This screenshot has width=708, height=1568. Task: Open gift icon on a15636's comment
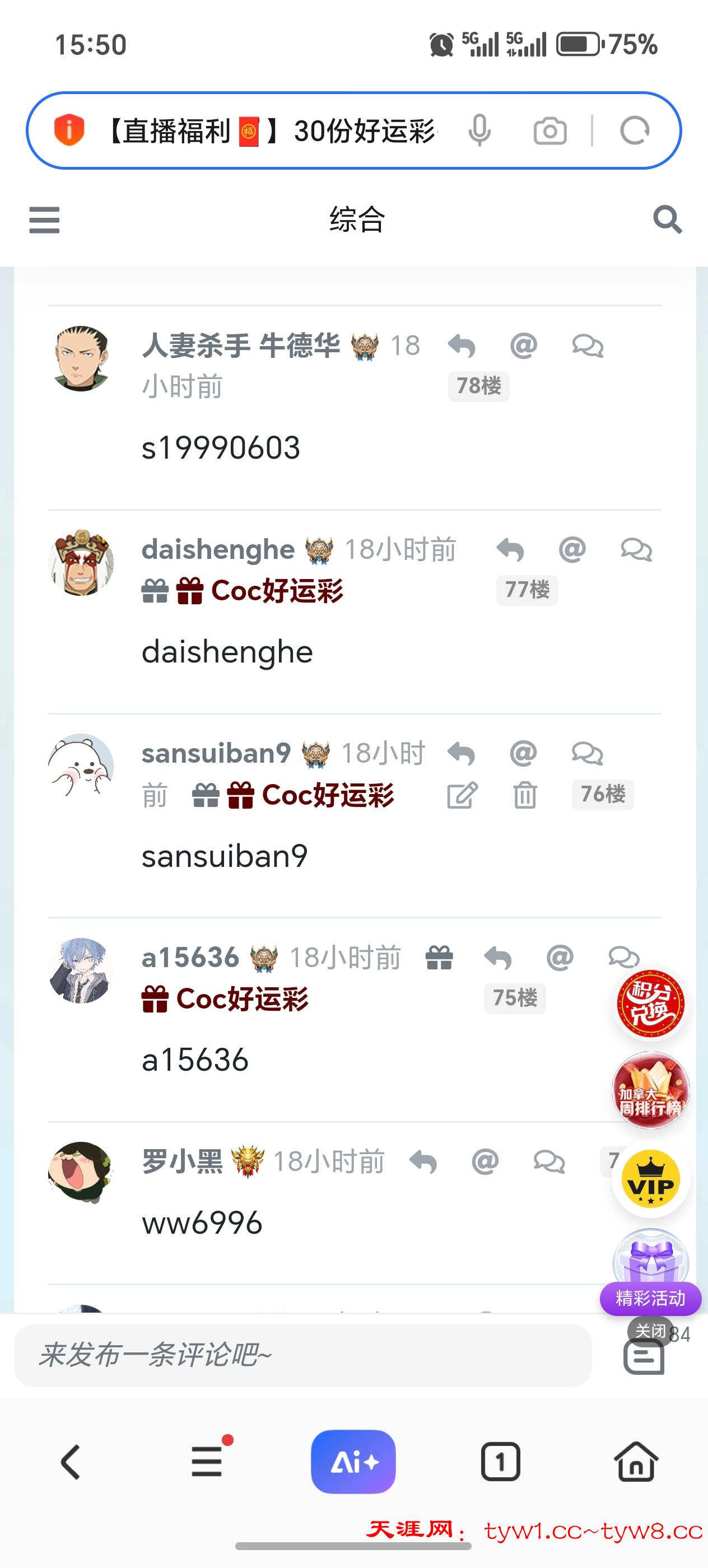(439, 958)
